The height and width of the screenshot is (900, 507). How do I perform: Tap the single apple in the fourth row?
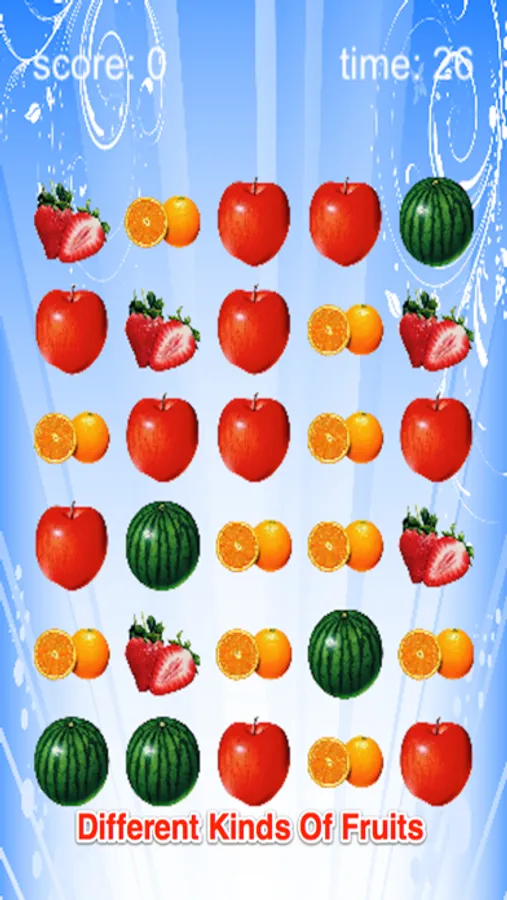point(71,546)
